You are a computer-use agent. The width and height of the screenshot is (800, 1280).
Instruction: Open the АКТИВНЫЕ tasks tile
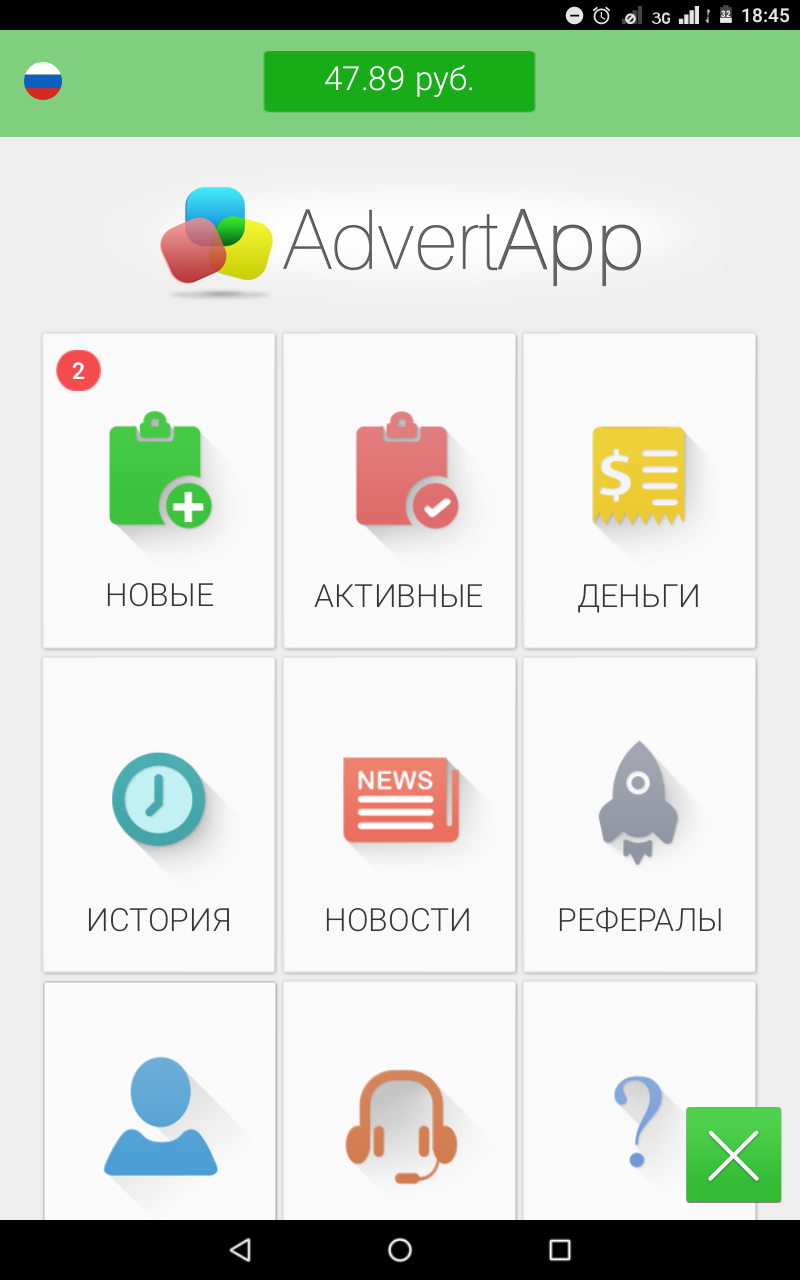point(399,491)
